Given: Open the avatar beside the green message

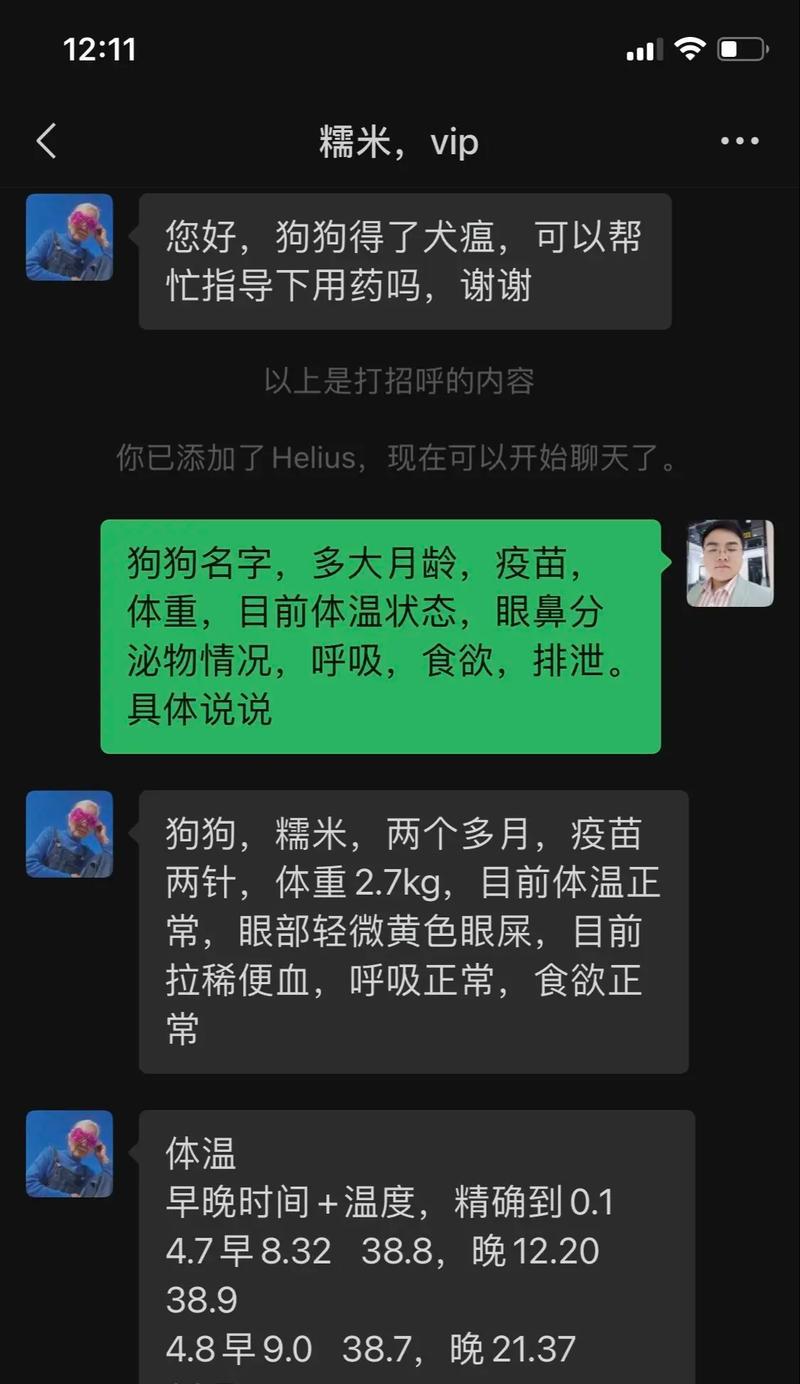Looking at the screenshot, I should (729, 563).
